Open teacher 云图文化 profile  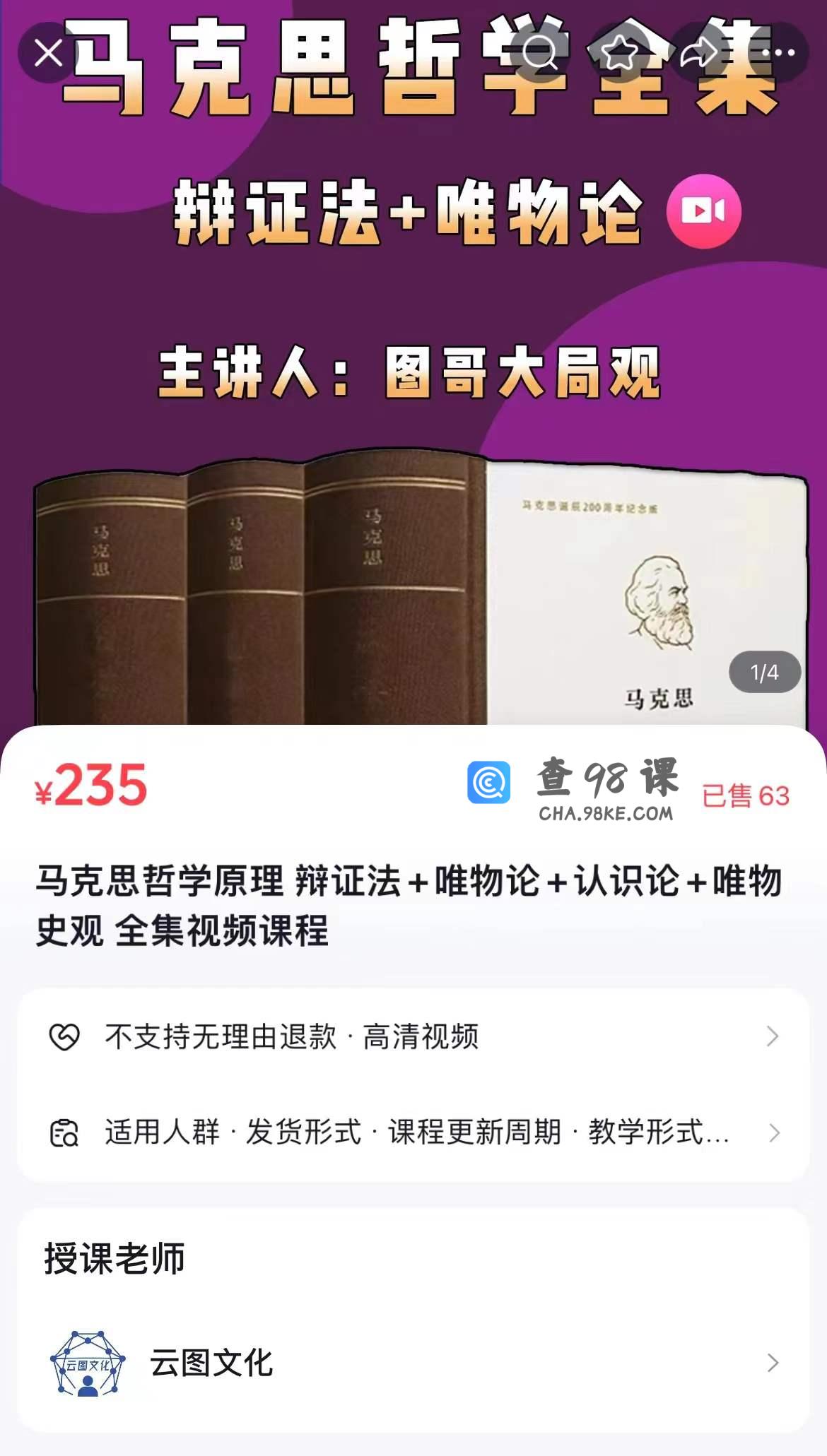coord(413,1363)
